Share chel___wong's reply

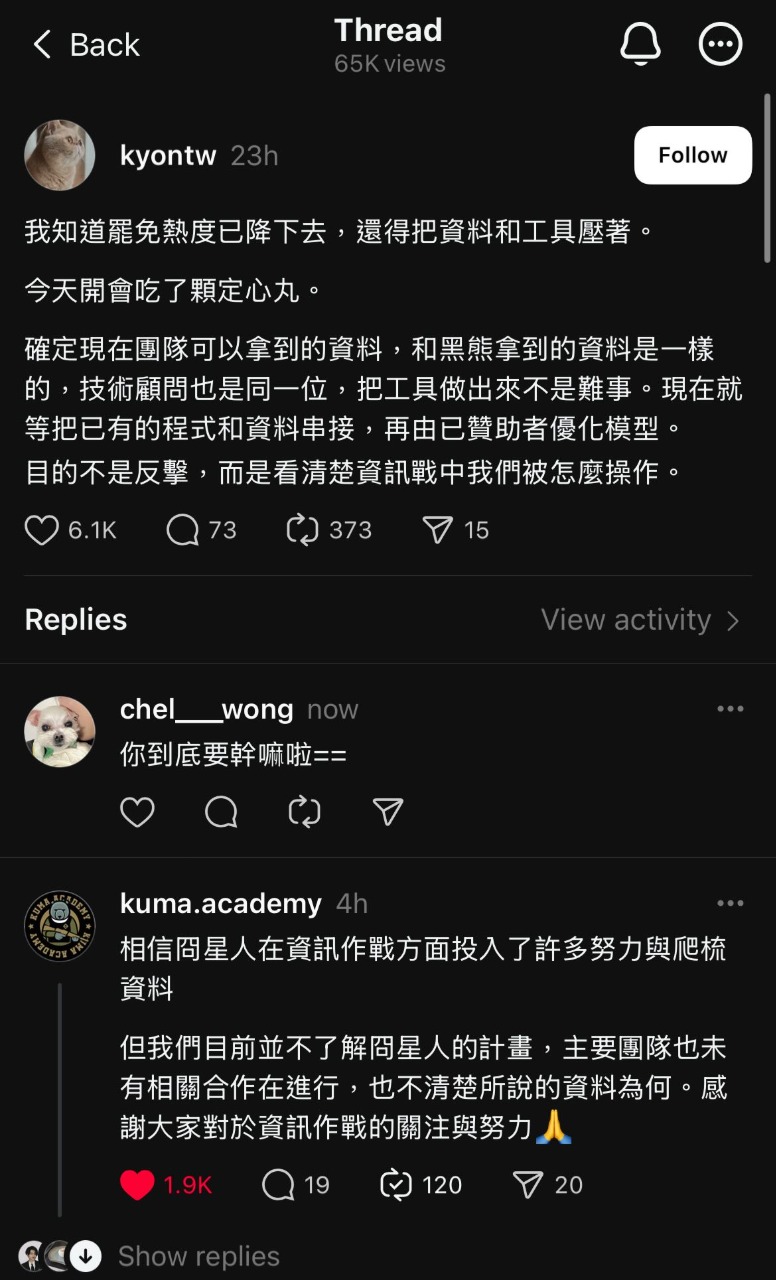pyautogui.click(x=387, y=811)
